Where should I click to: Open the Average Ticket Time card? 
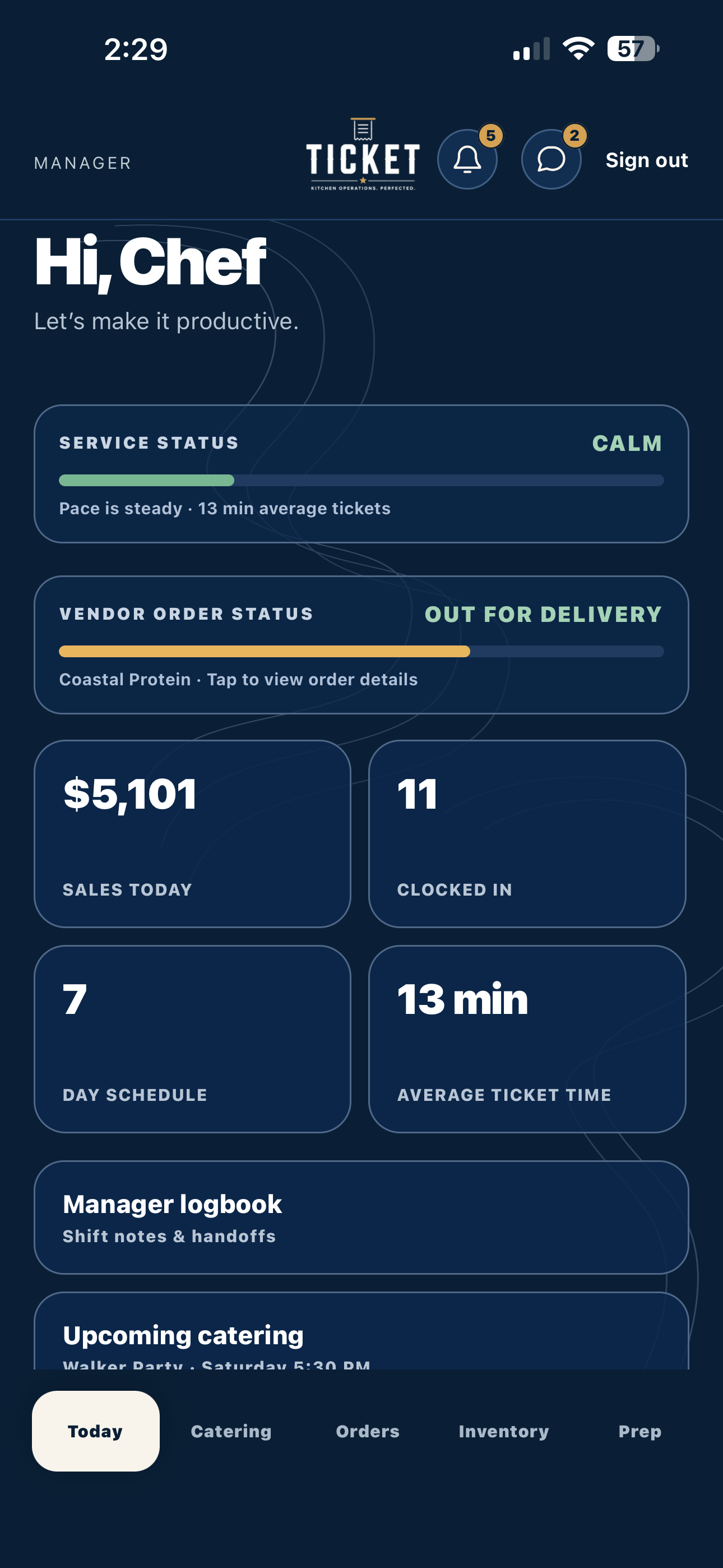[527, 1039]
